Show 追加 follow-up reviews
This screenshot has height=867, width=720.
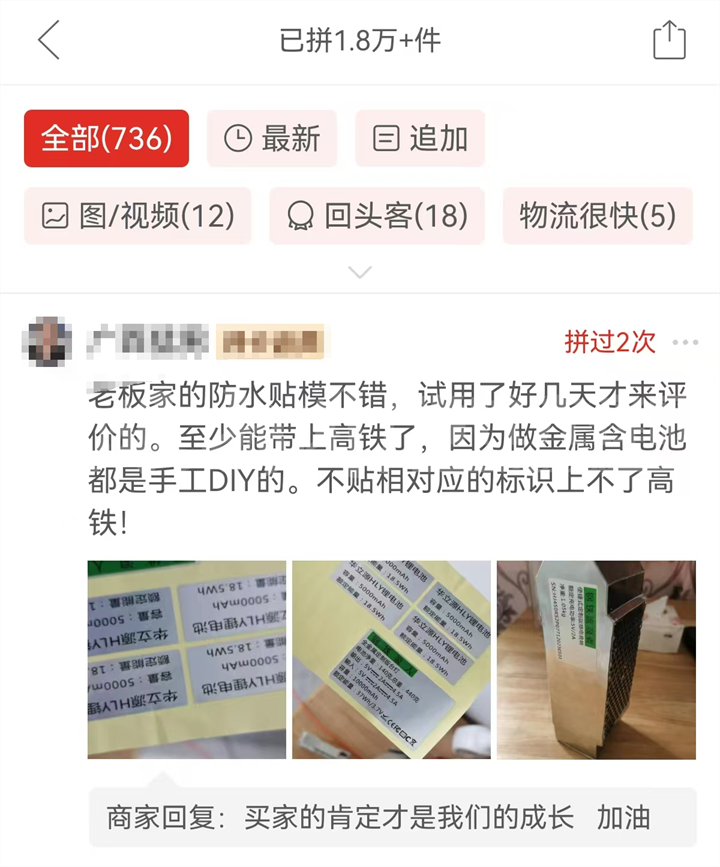point(420,138)
